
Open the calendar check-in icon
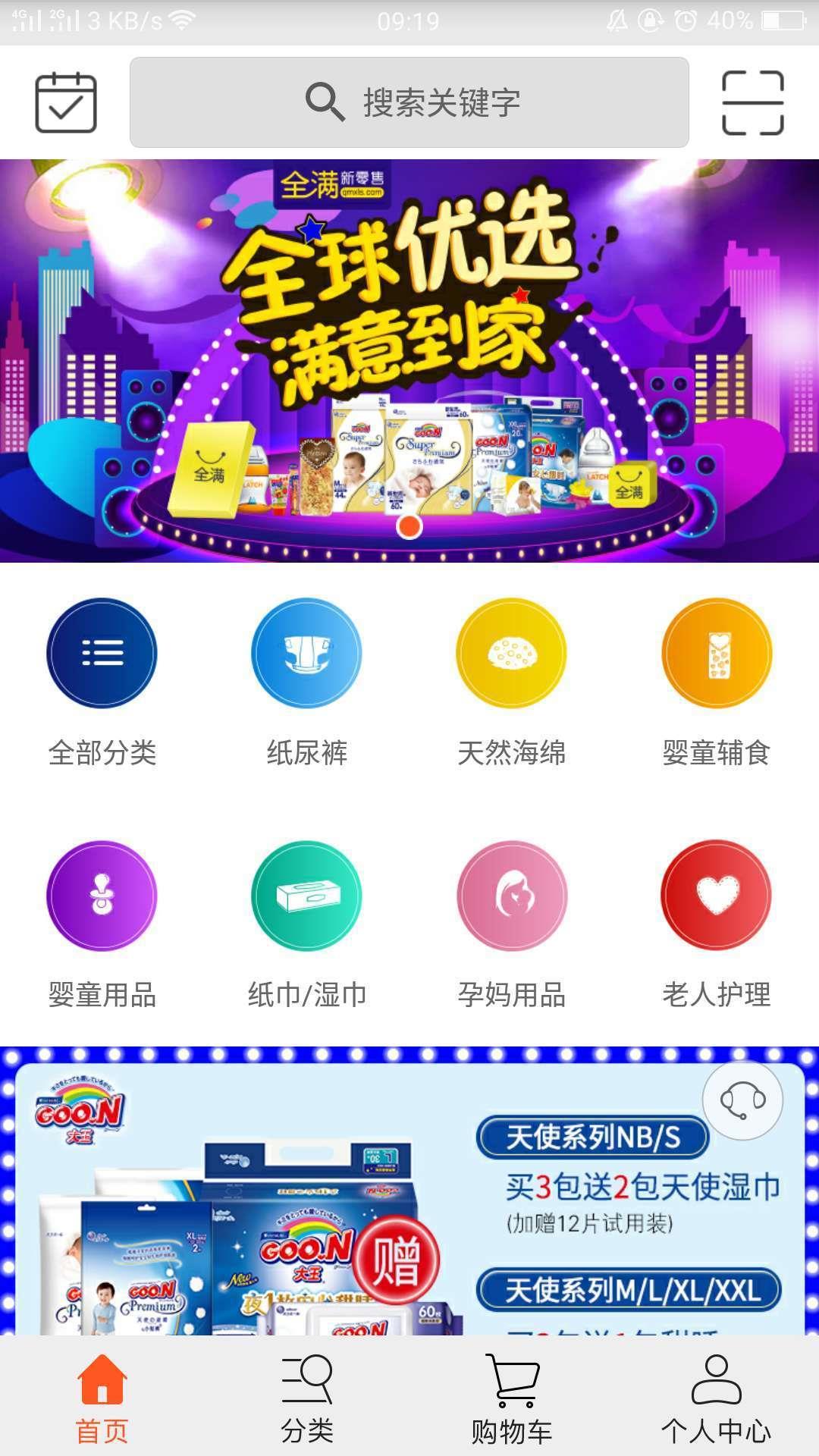tap(66, 102)
